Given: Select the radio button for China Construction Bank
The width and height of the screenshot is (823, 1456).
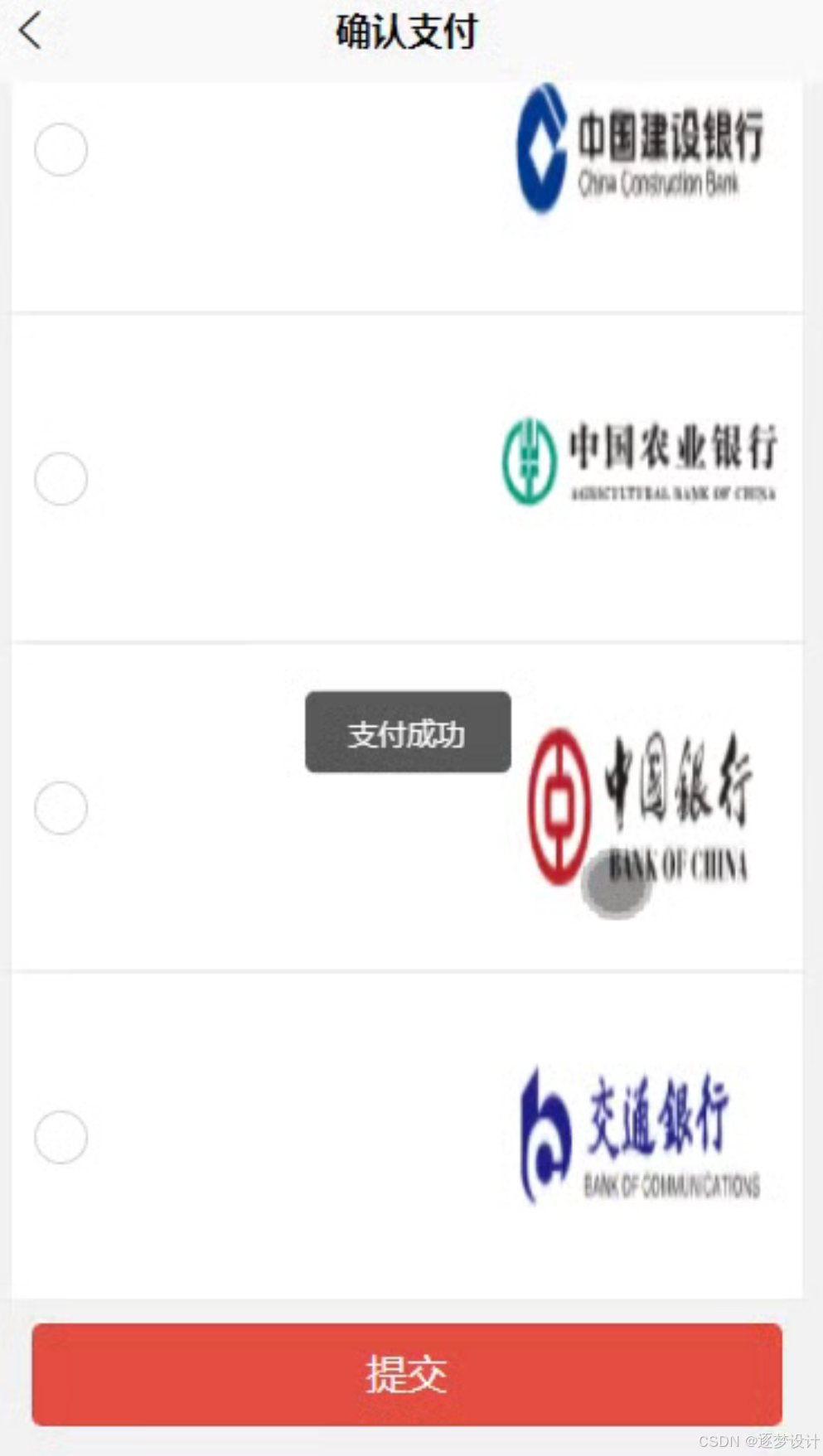Looking at the screenshot, I should coord(61,150).
